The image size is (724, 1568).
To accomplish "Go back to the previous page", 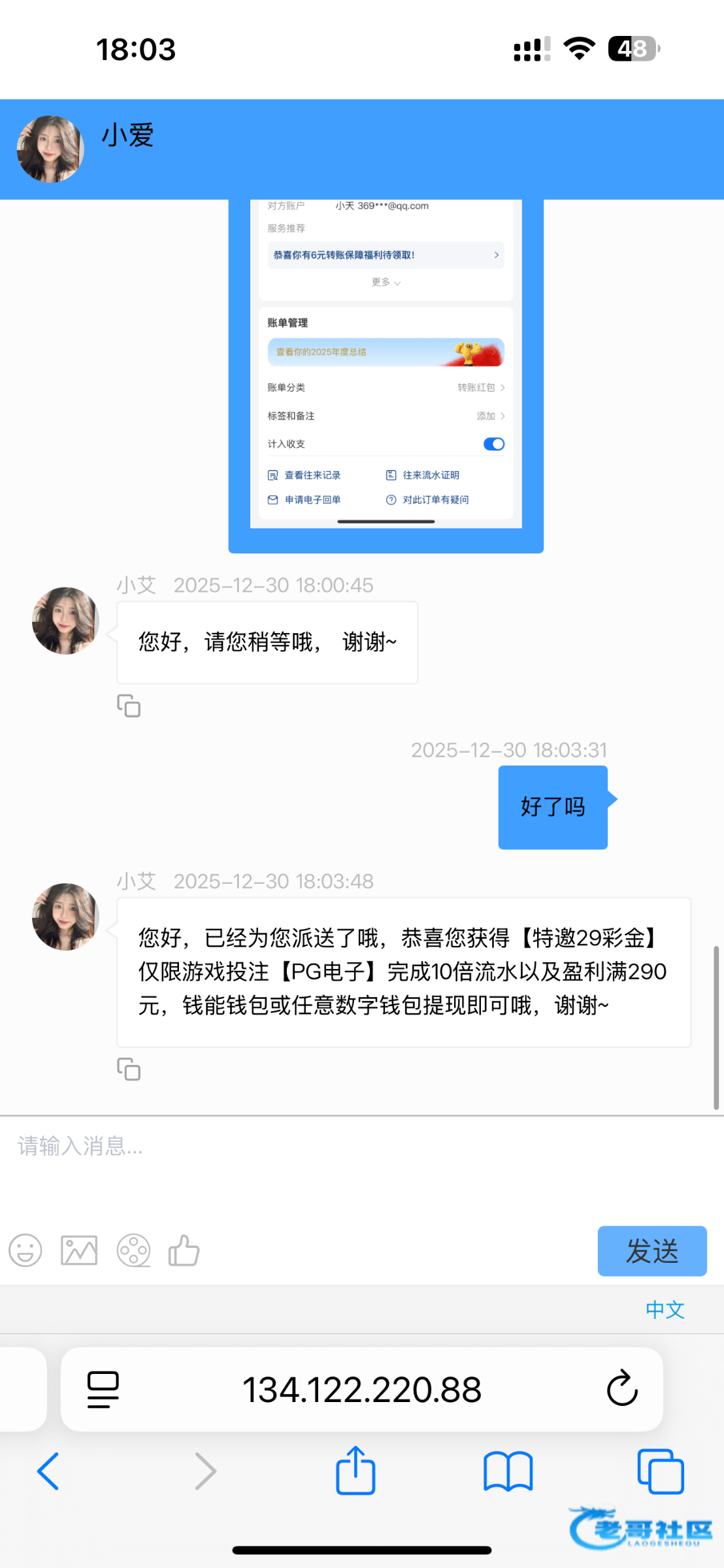I will [48, 1471].
